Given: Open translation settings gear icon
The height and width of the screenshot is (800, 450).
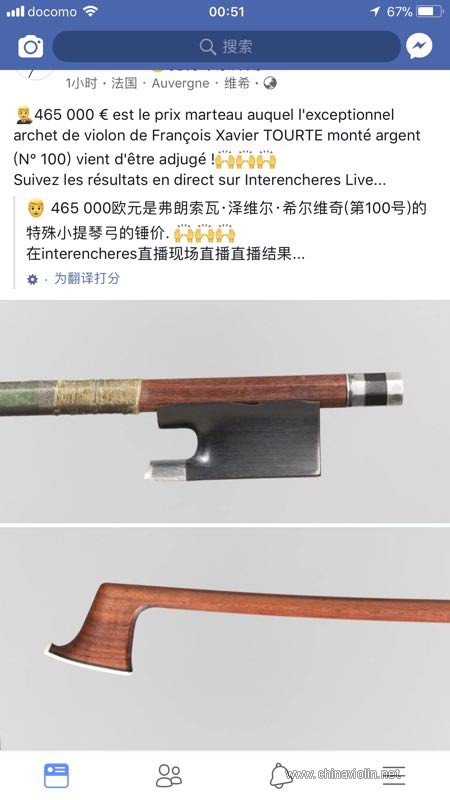Looking at the screenshot, I should point(32,279).
